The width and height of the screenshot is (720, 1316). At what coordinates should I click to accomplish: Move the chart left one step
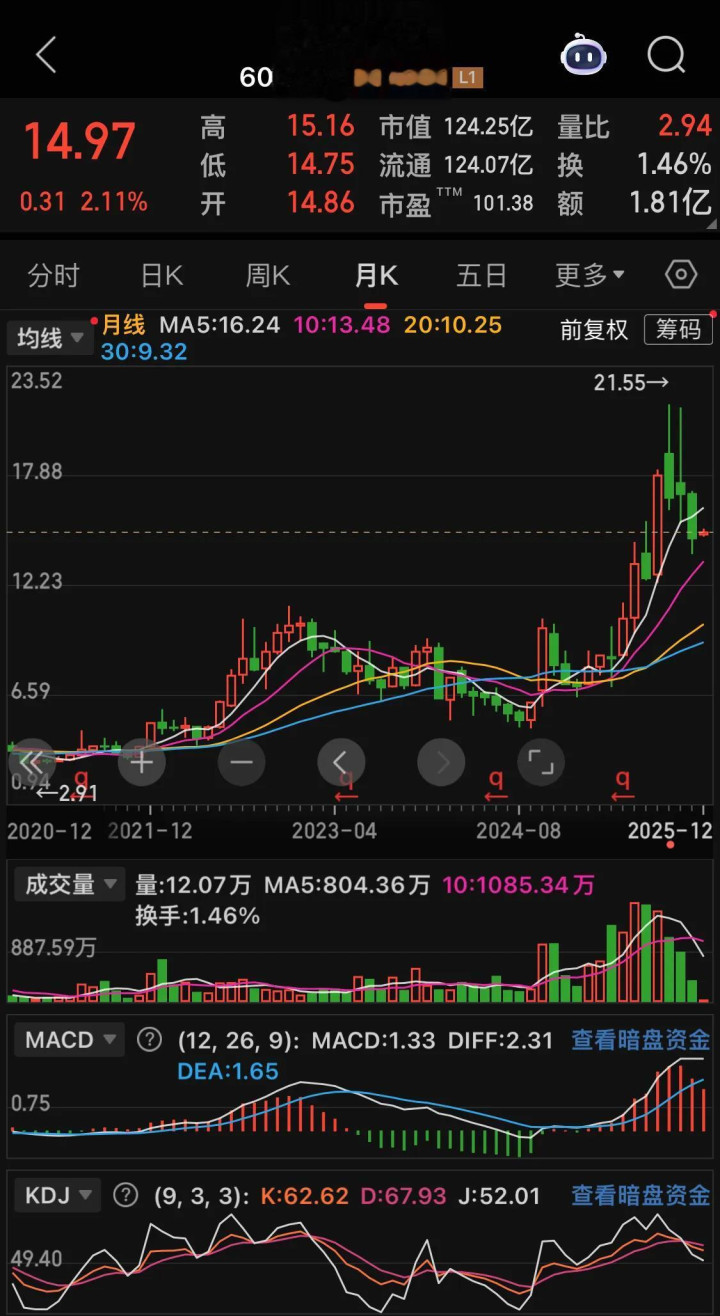click(341, 763)
